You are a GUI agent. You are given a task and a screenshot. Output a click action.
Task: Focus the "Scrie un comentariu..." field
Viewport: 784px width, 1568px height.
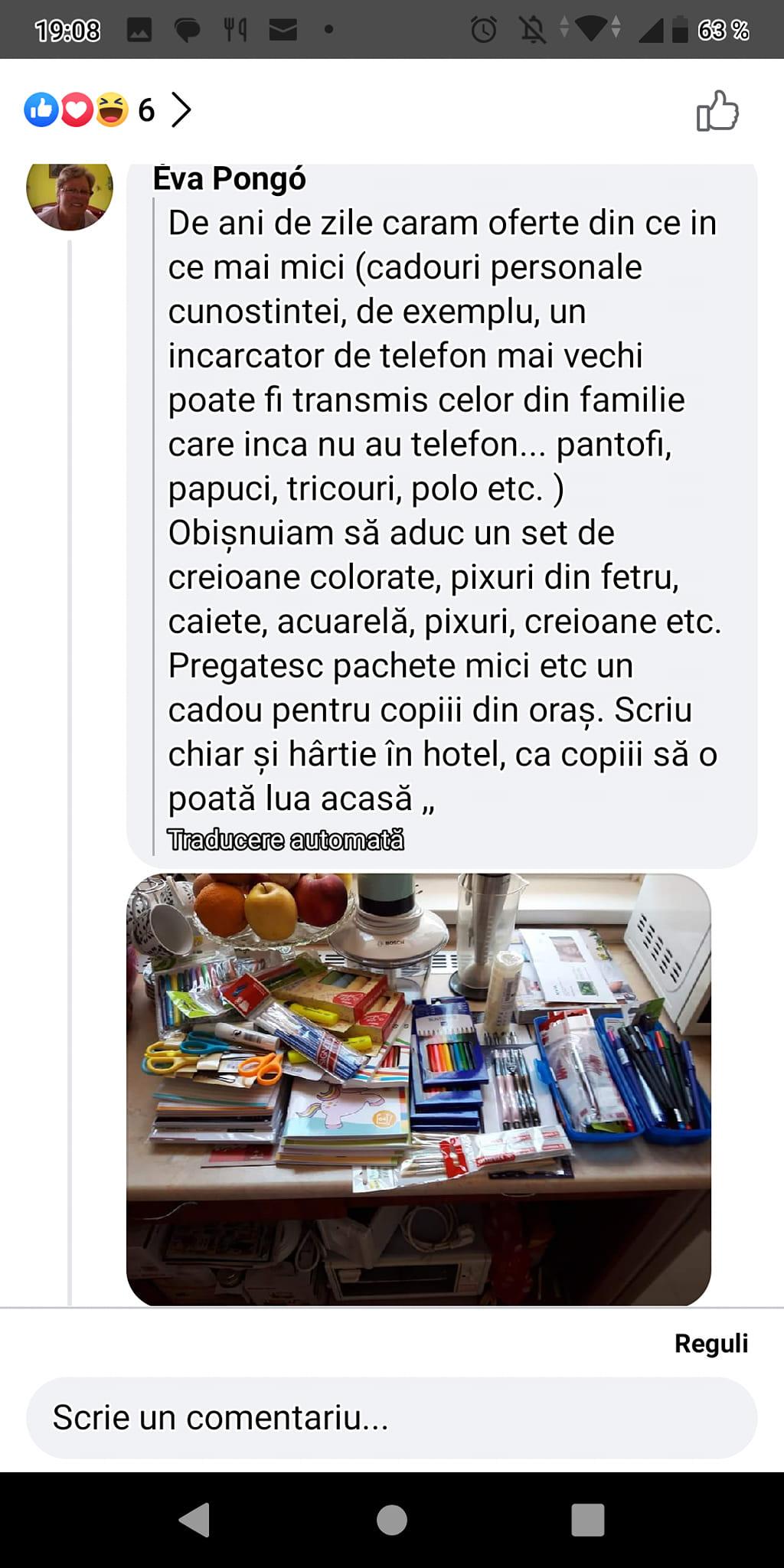(391, 1418)
